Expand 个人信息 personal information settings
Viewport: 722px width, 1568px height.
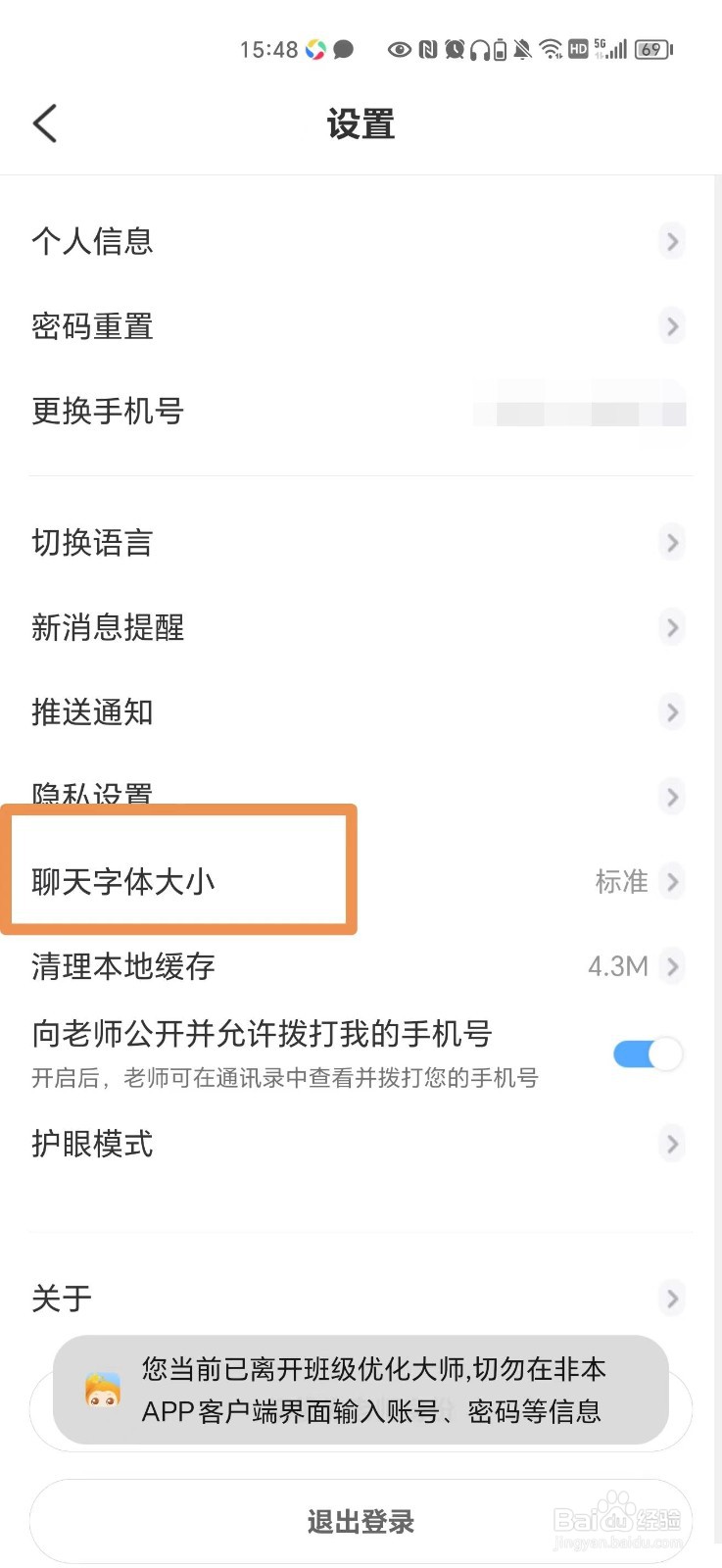point(361,241)
